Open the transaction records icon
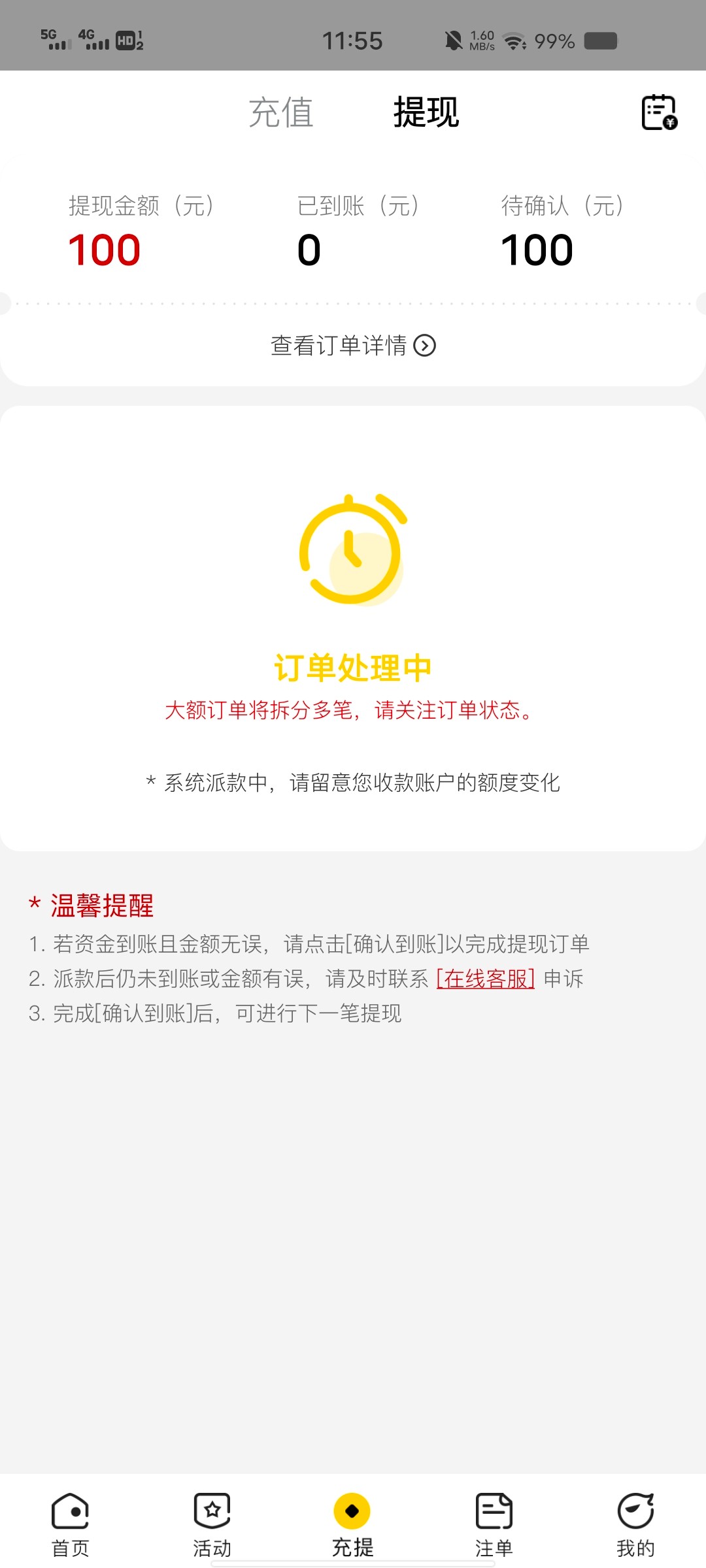The width and height of the screenshot is (706, 1568). 659,112
